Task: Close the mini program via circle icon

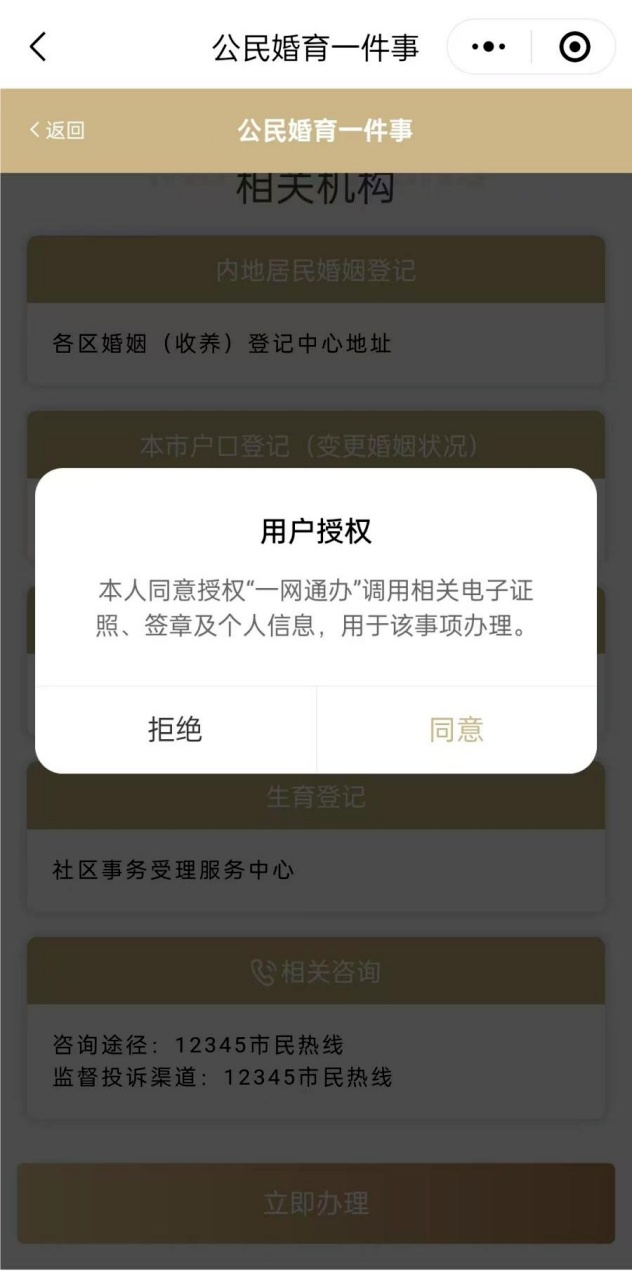Action: click(x=577, y=47)
